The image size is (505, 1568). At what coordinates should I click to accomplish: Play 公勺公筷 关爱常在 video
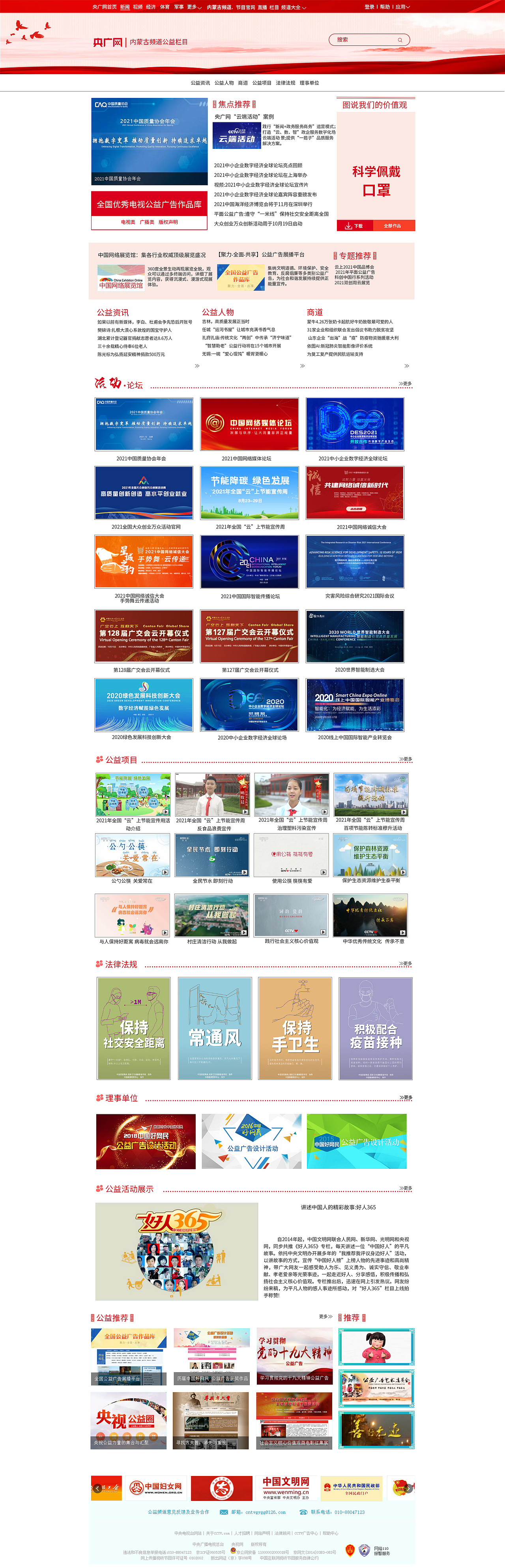point(133,855)
